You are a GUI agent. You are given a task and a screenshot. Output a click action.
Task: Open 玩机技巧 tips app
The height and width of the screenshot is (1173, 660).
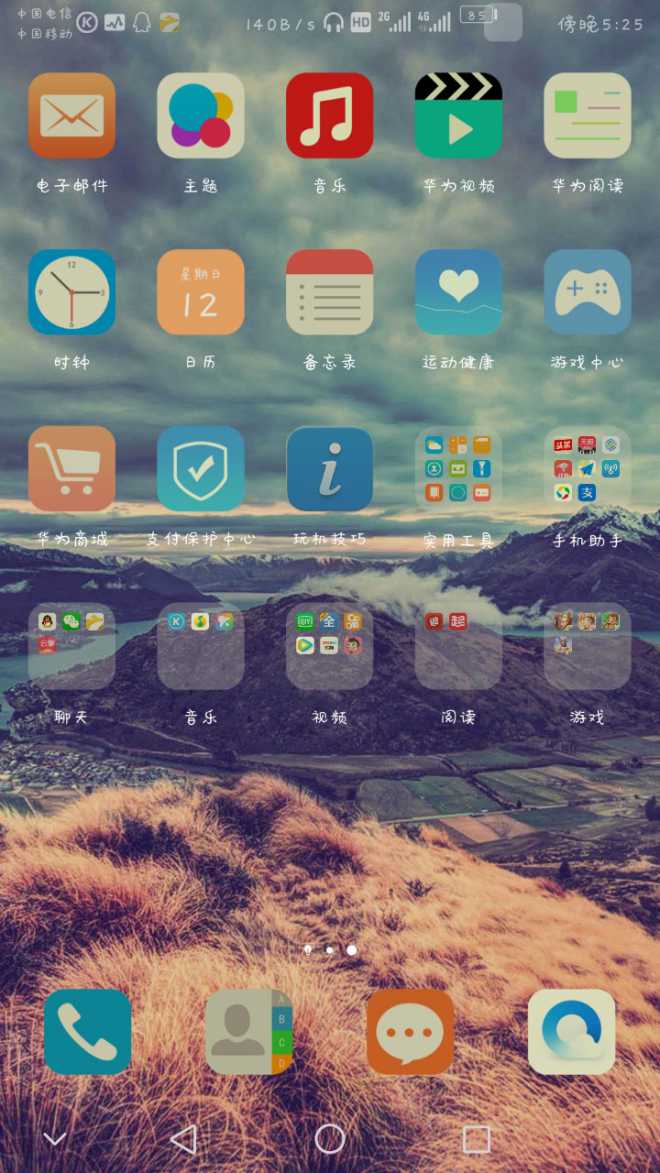click(x=330, y=469)
